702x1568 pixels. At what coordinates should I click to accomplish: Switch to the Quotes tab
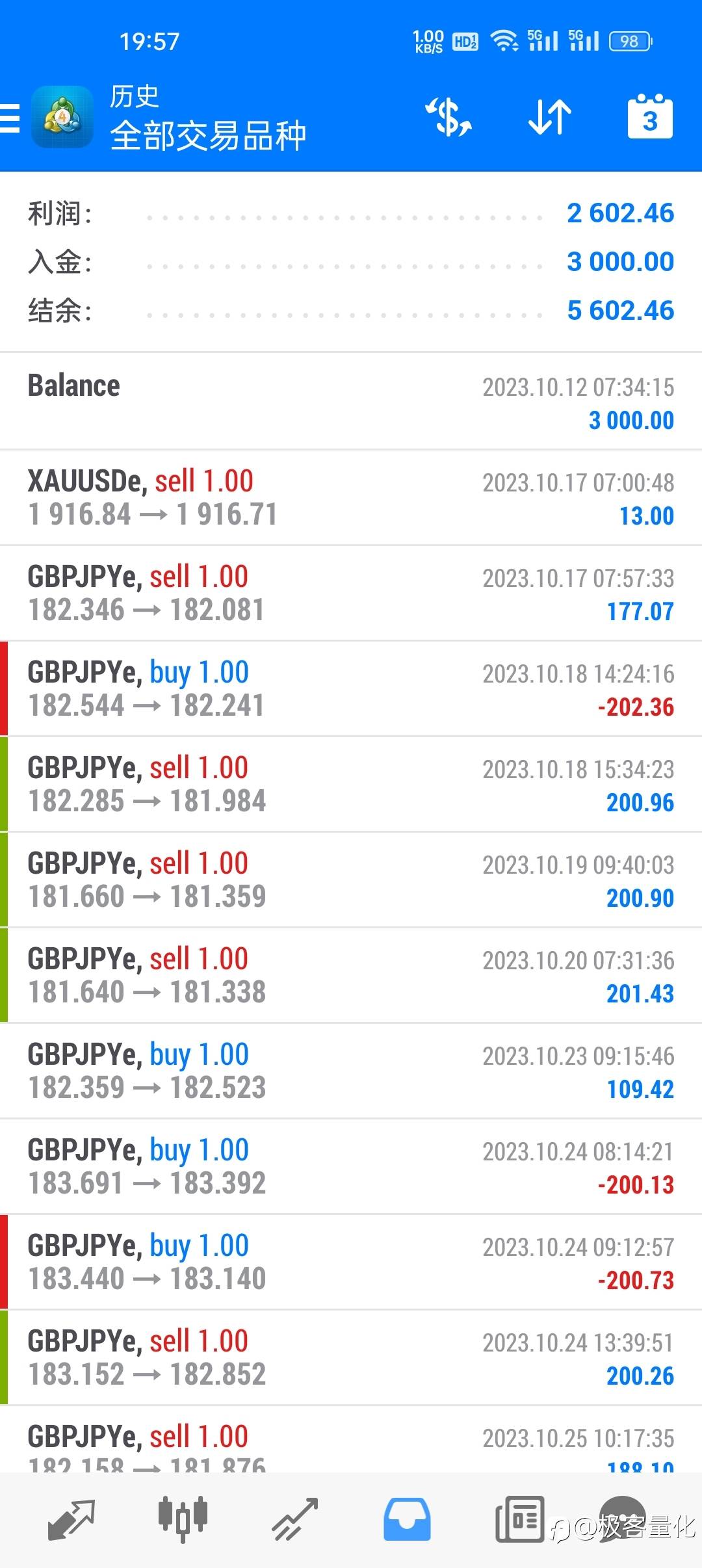(x=71, y=1520)
